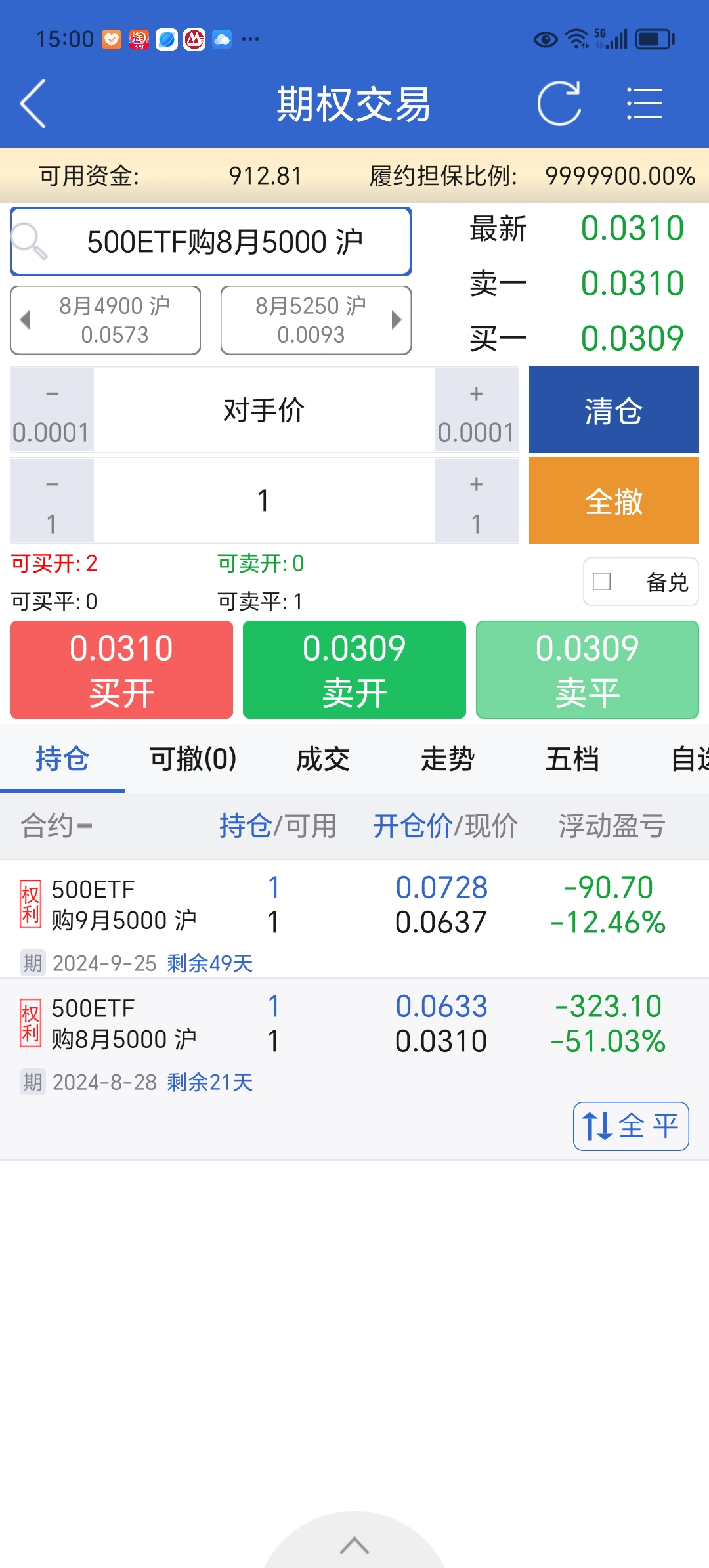
Task: Place 买开 order at 0.0310
Action: (x=121, y=670)
